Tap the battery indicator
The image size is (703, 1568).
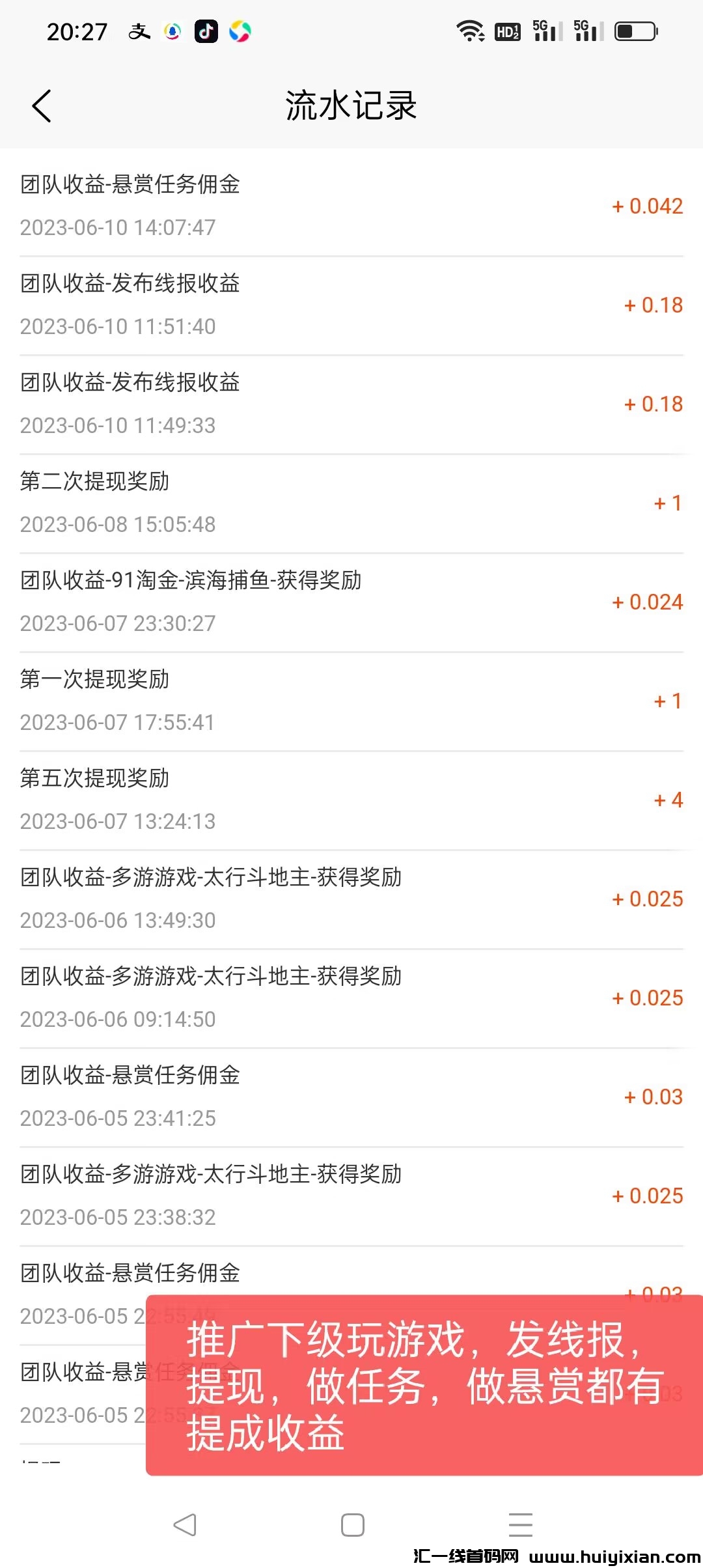coord(635,30)
